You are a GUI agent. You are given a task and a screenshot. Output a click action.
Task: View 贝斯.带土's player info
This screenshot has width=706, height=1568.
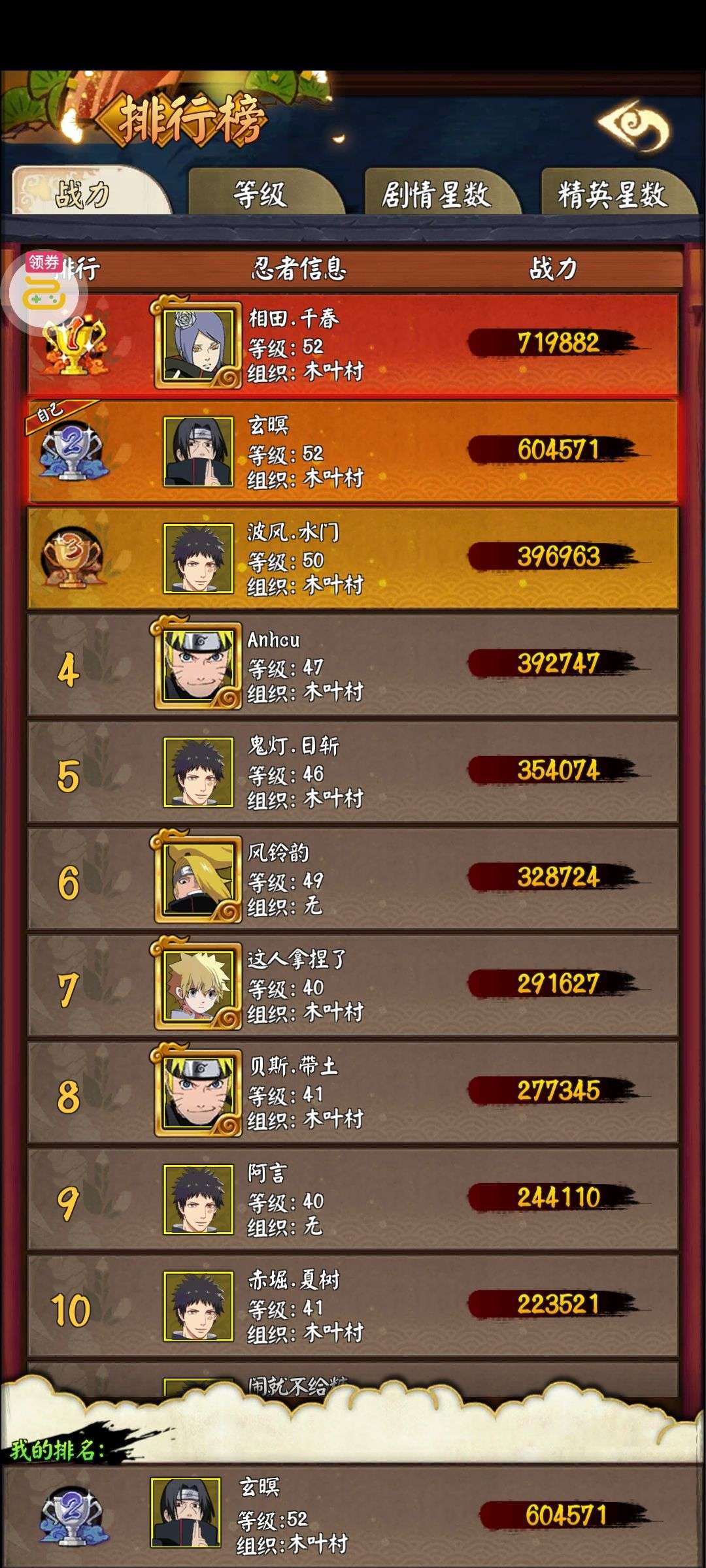353,1092
